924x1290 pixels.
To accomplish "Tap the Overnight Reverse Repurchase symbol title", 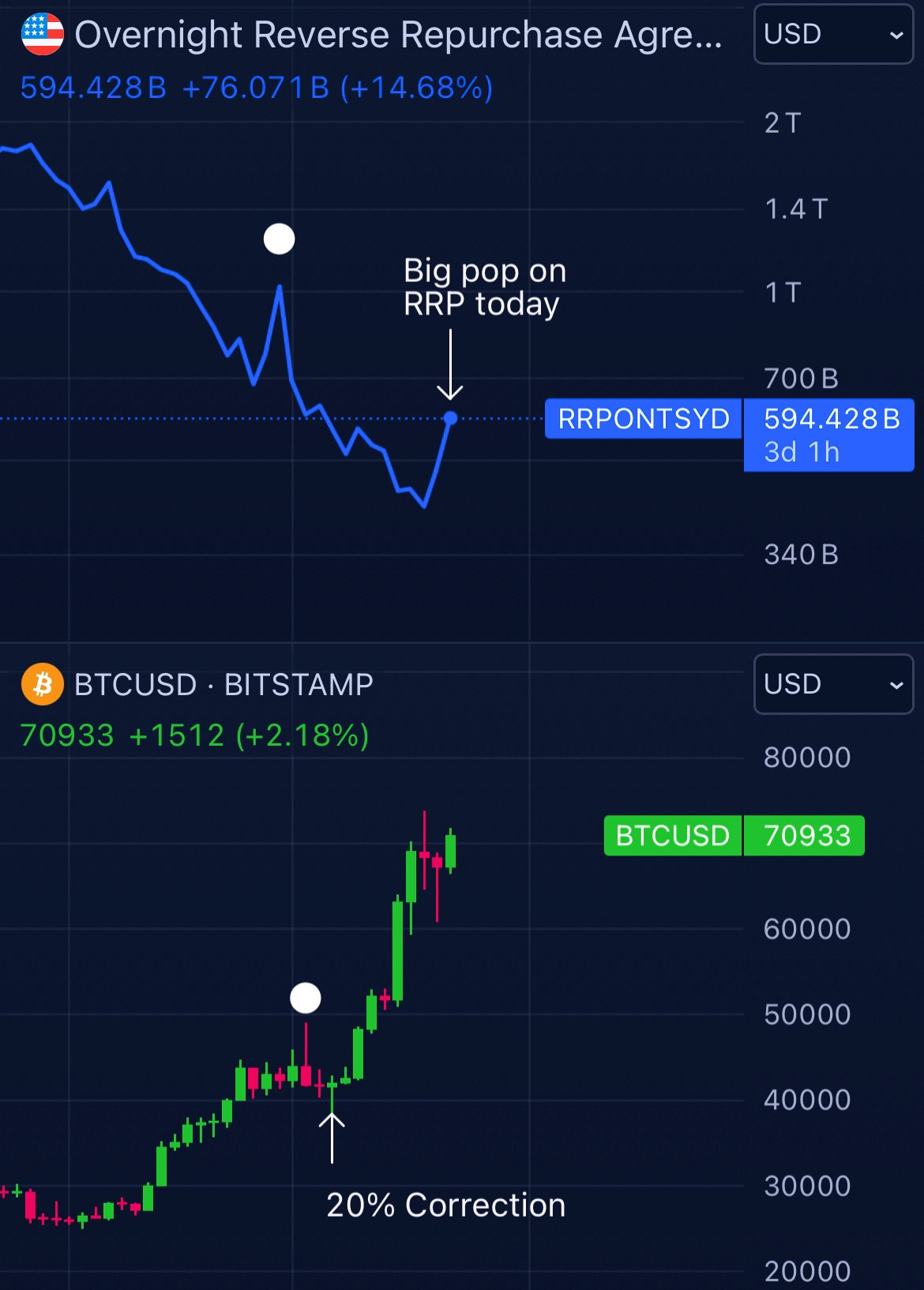I will 397,35.
